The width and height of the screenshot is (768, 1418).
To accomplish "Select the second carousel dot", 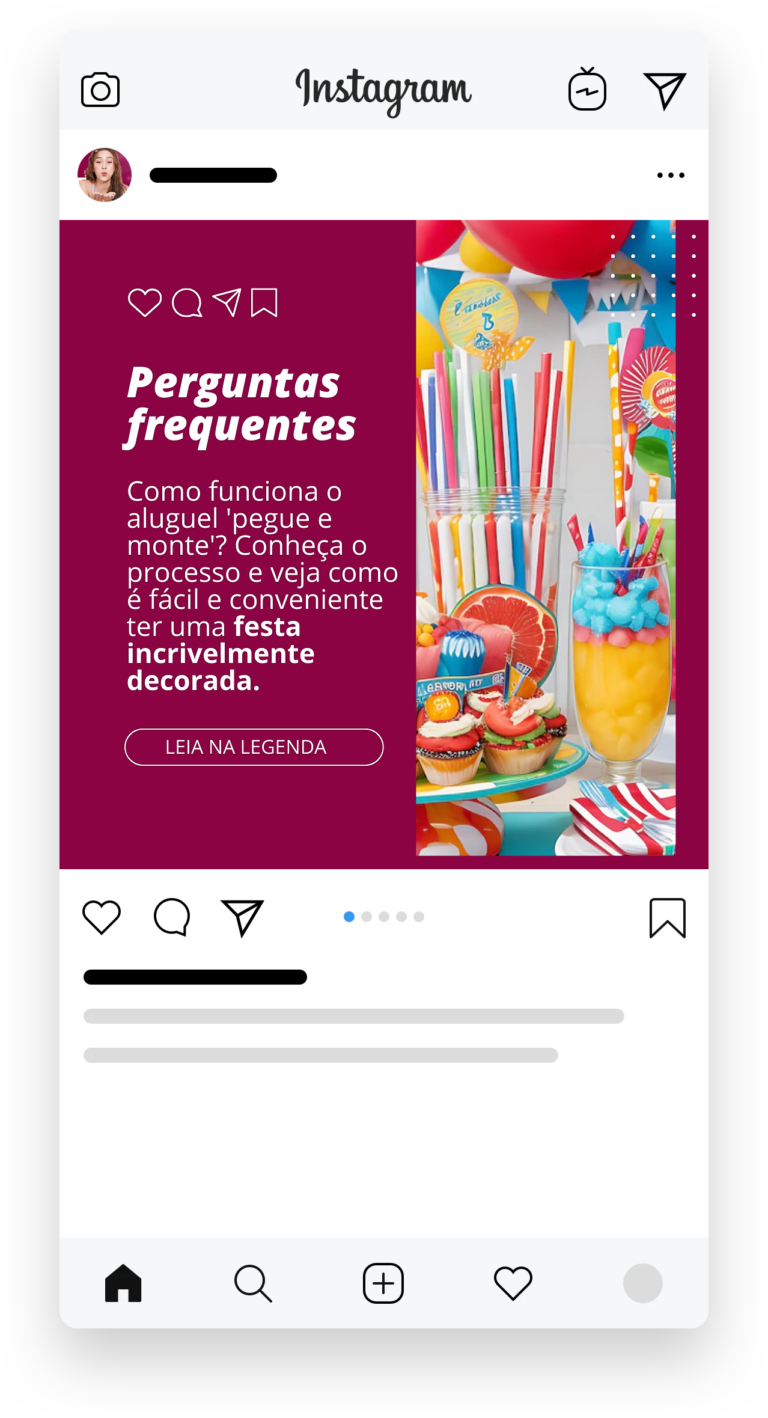I will tap(366, 916).
